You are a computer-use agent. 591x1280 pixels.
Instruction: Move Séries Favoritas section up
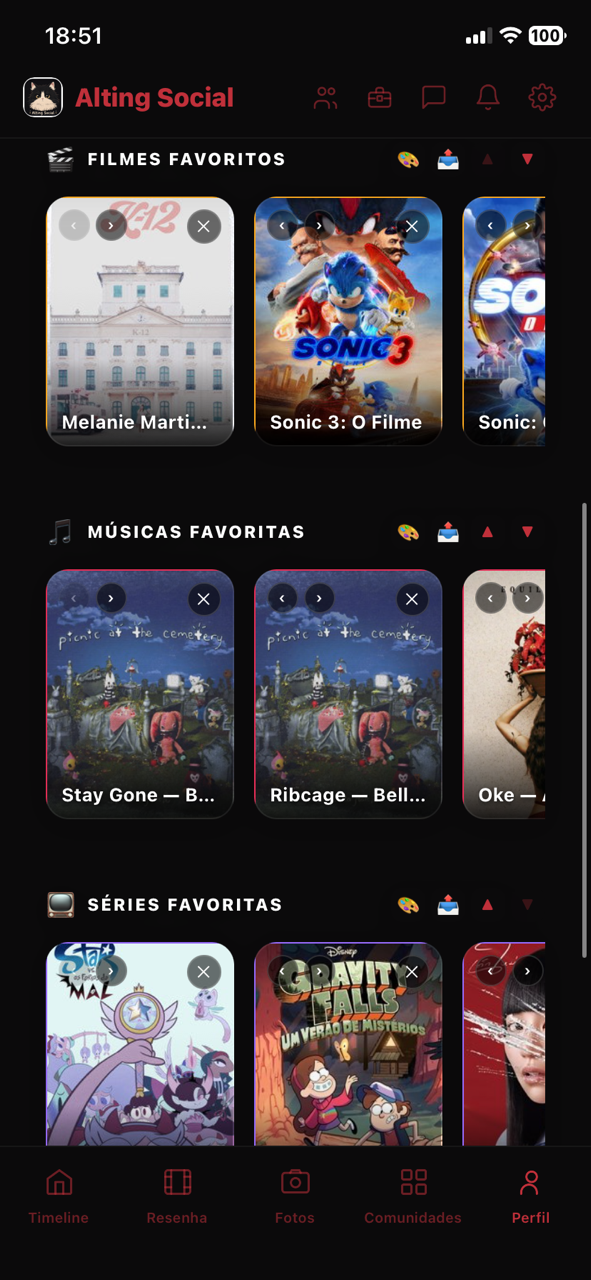[488, 905]
